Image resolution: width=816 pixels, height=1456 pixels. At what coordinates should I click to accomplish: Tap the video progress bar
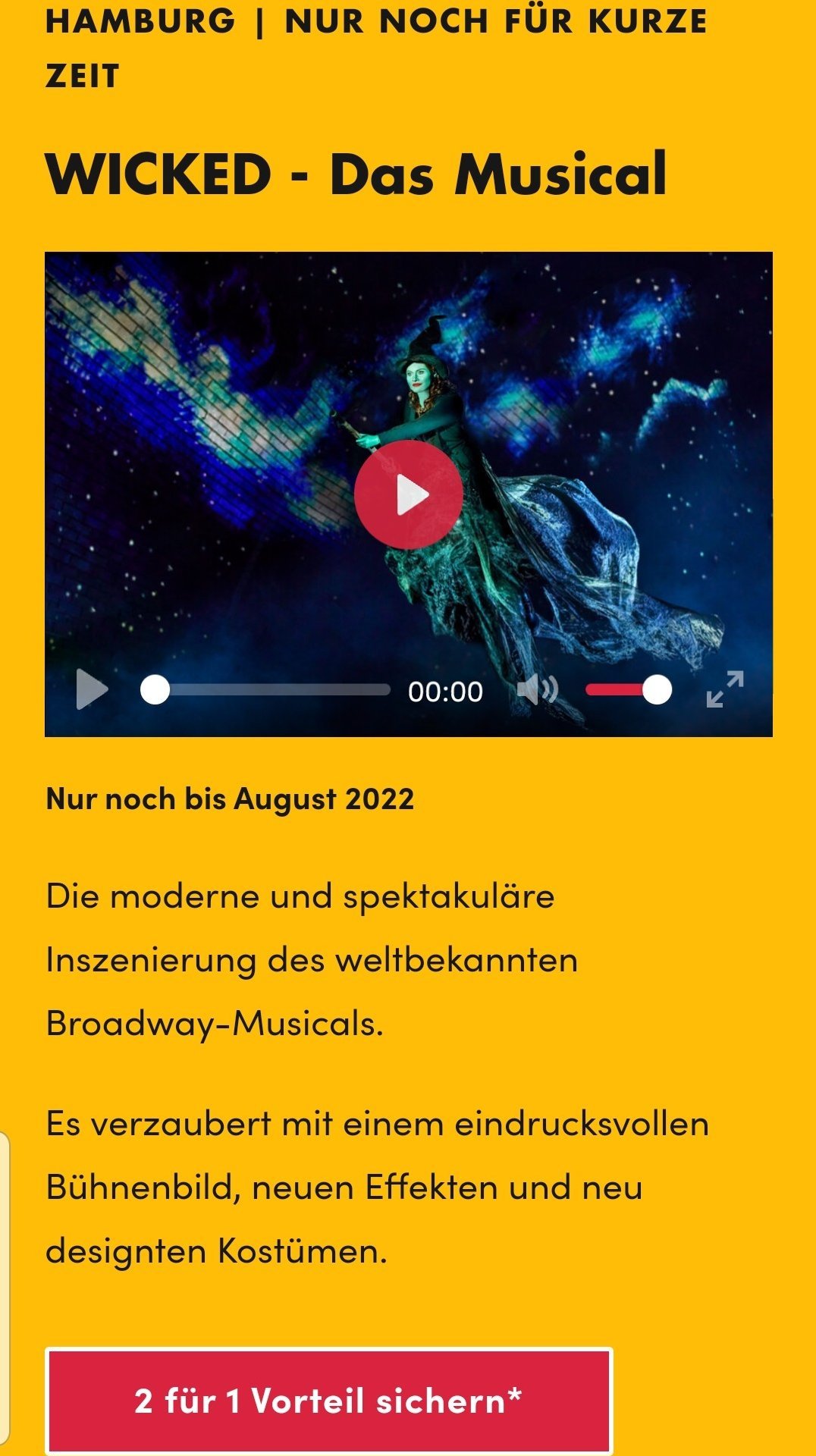[265, 690]
